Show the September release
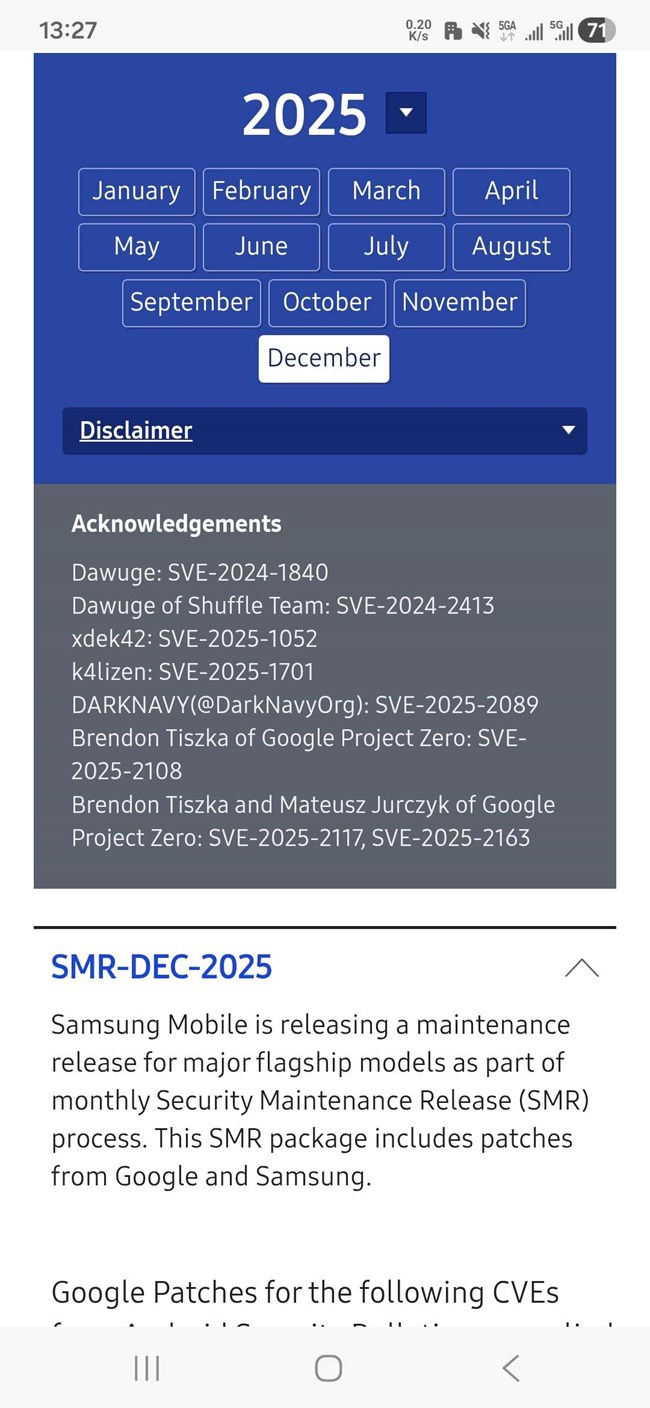This screenshot has width=650, height=1408. (x=191, y=303)
